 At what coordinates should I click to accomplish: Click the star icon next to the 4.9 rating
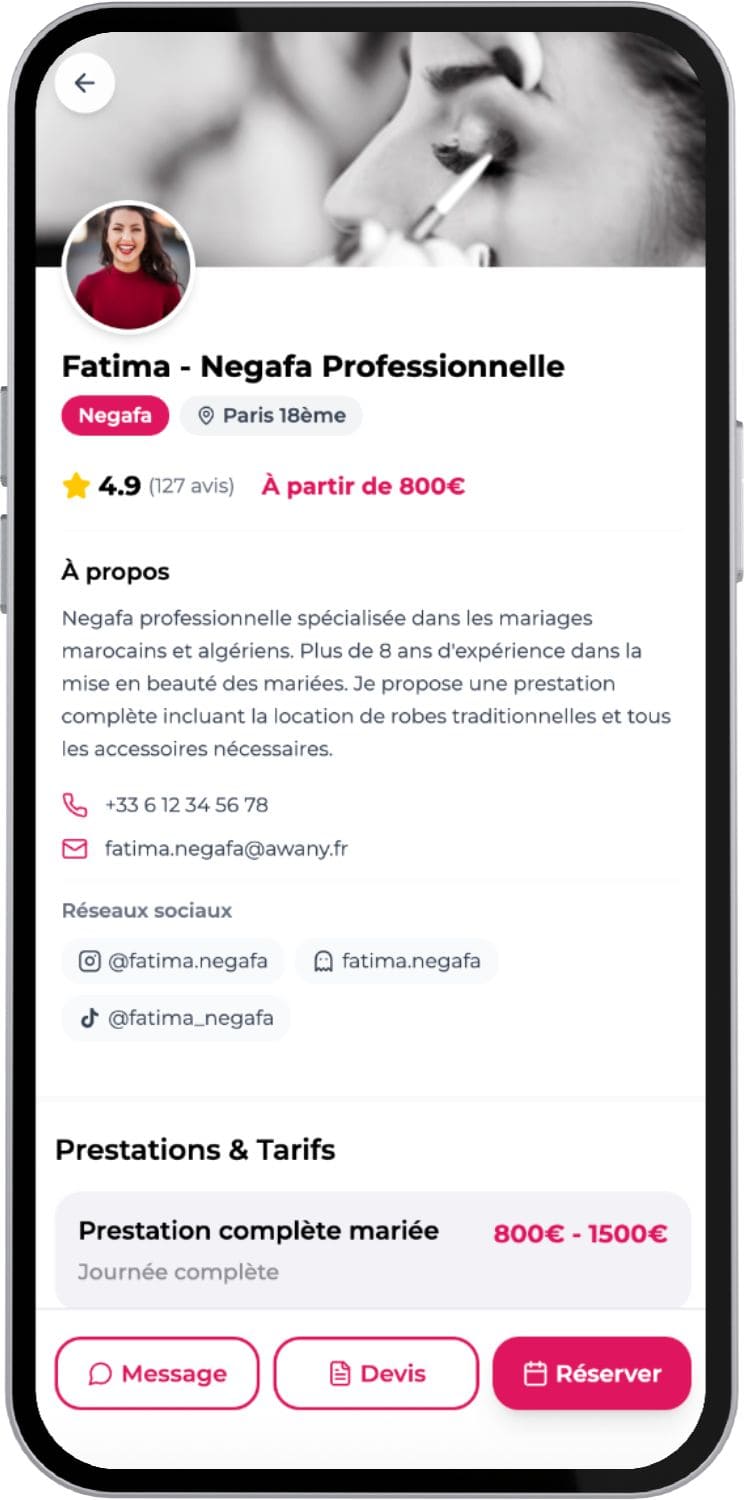point(74,486)
